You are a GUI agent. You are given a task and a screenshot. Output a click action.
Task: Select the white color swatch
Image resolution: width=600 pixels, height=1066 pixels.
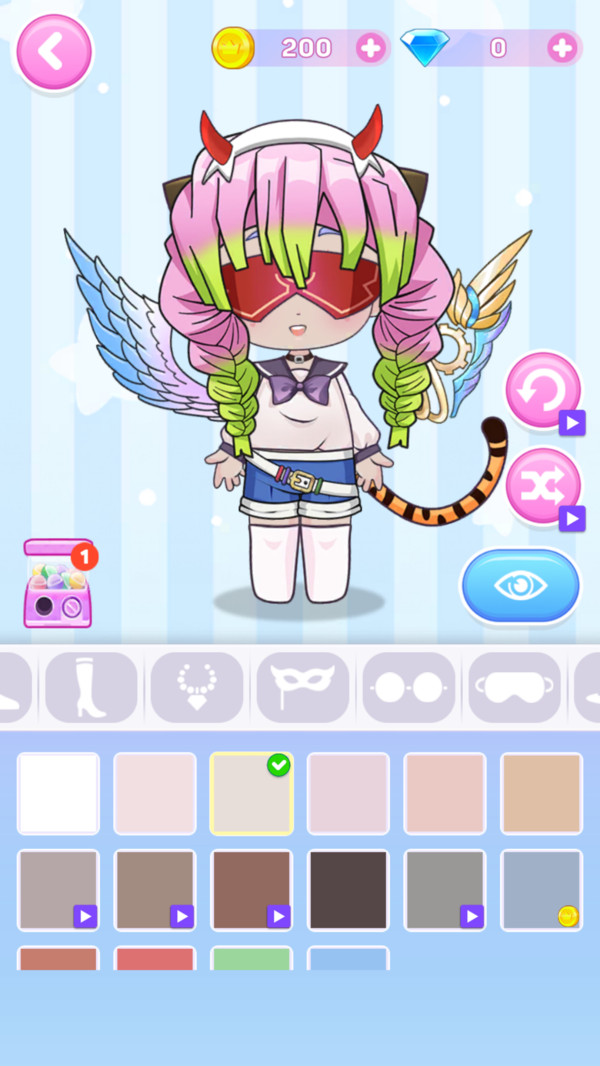pyautogui.click(x=58, y=793)
